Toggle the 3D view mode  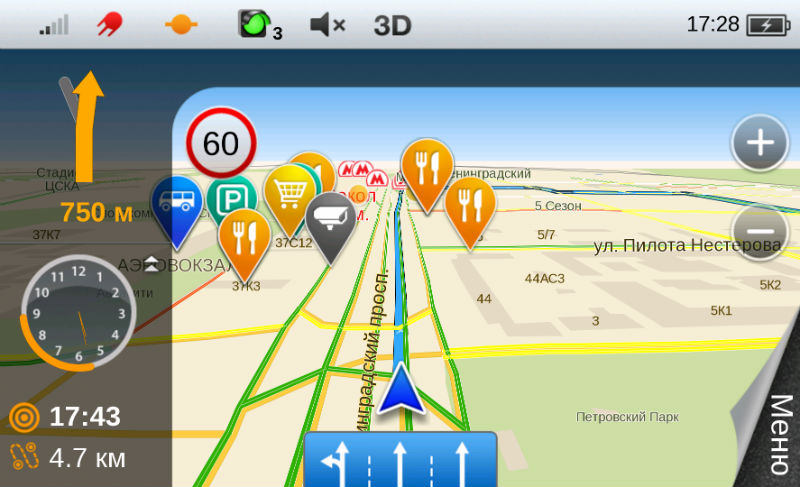[392, 25]
